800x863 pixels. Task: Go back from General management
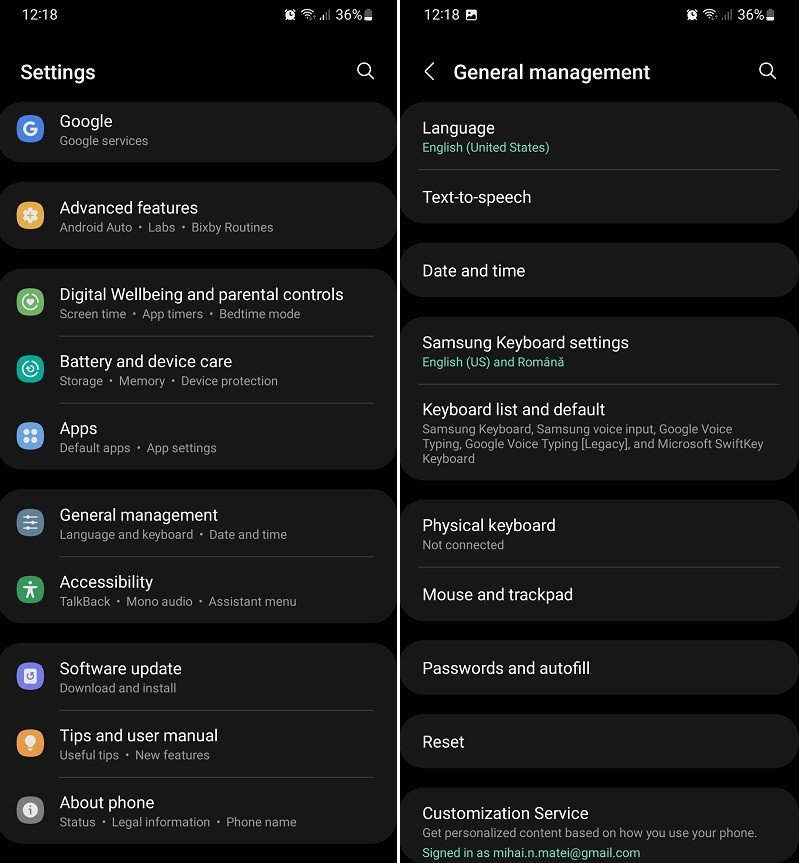(429, 71)
